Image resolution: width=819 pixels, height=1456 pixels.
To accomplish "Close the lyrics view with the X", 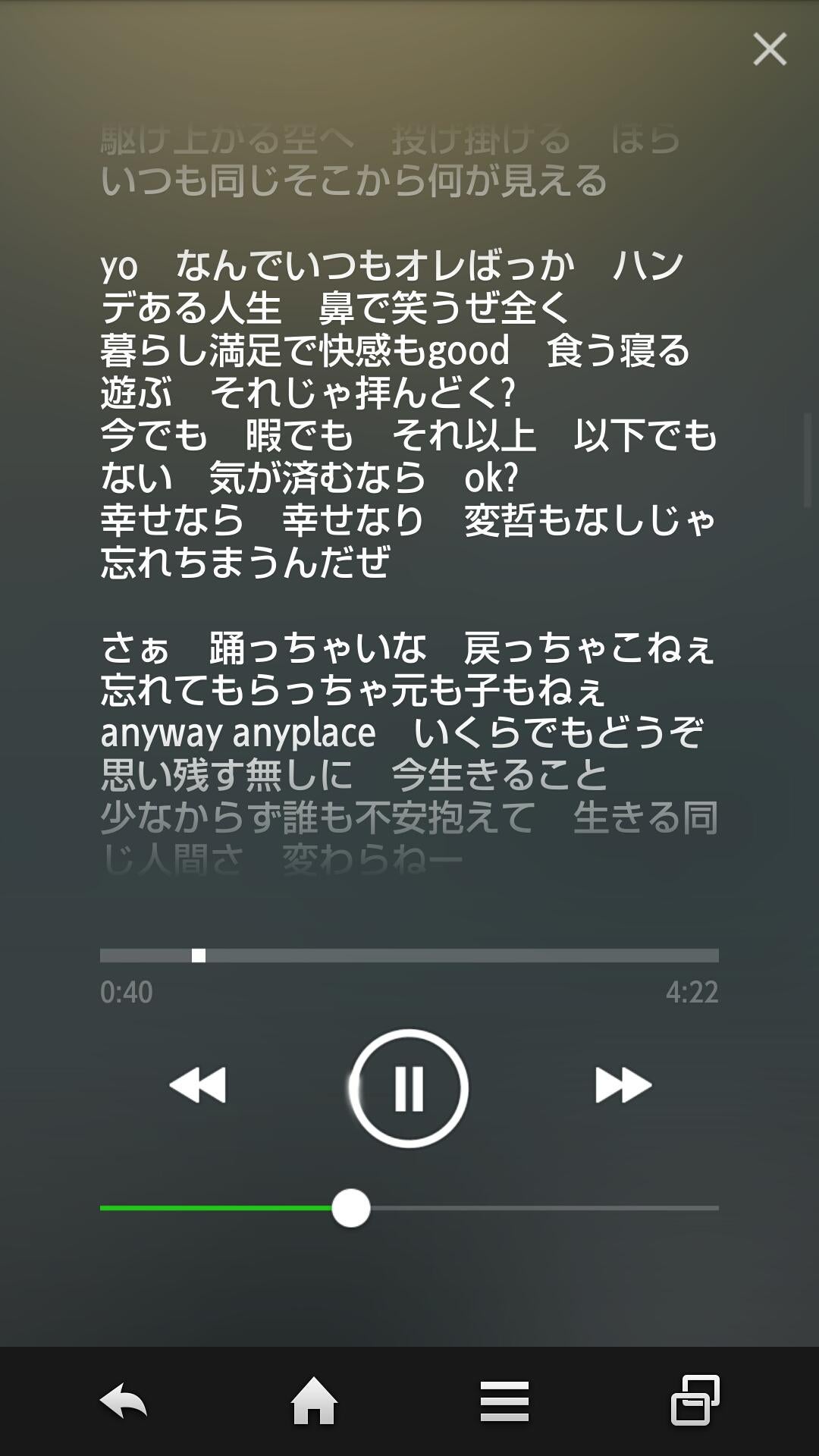I will click(770, 49).
